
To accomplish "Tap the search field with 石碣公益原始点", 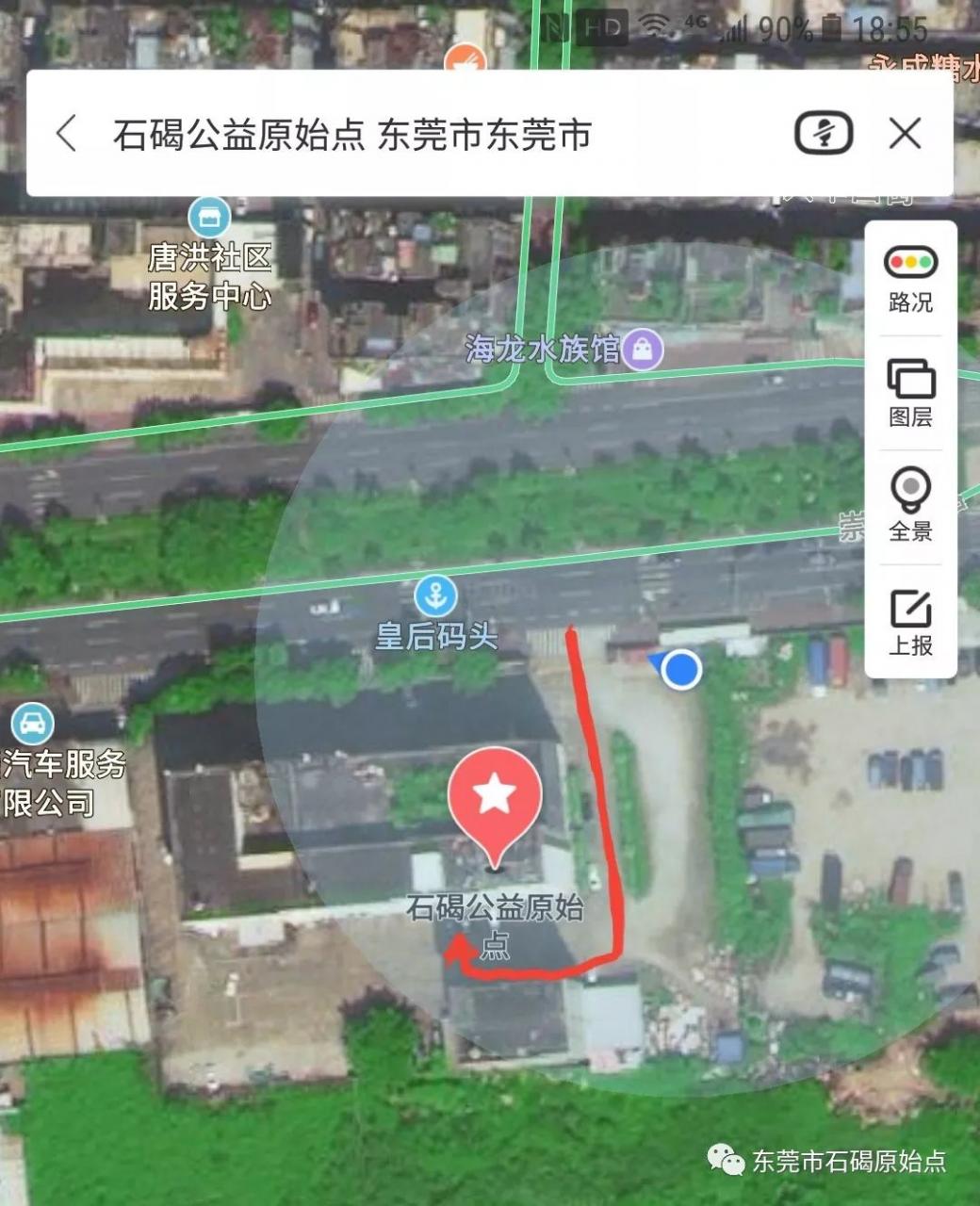I will pyautogui.click(x=352, y=135).
